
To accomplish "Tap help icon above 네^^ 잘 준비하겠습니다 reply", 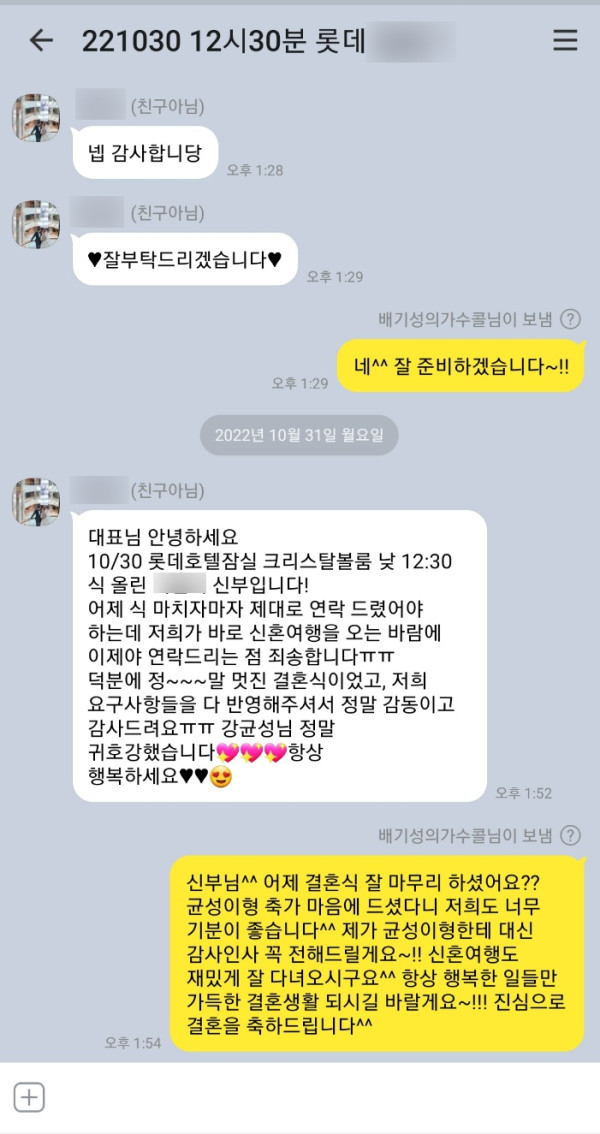I will tap(570, 319).
